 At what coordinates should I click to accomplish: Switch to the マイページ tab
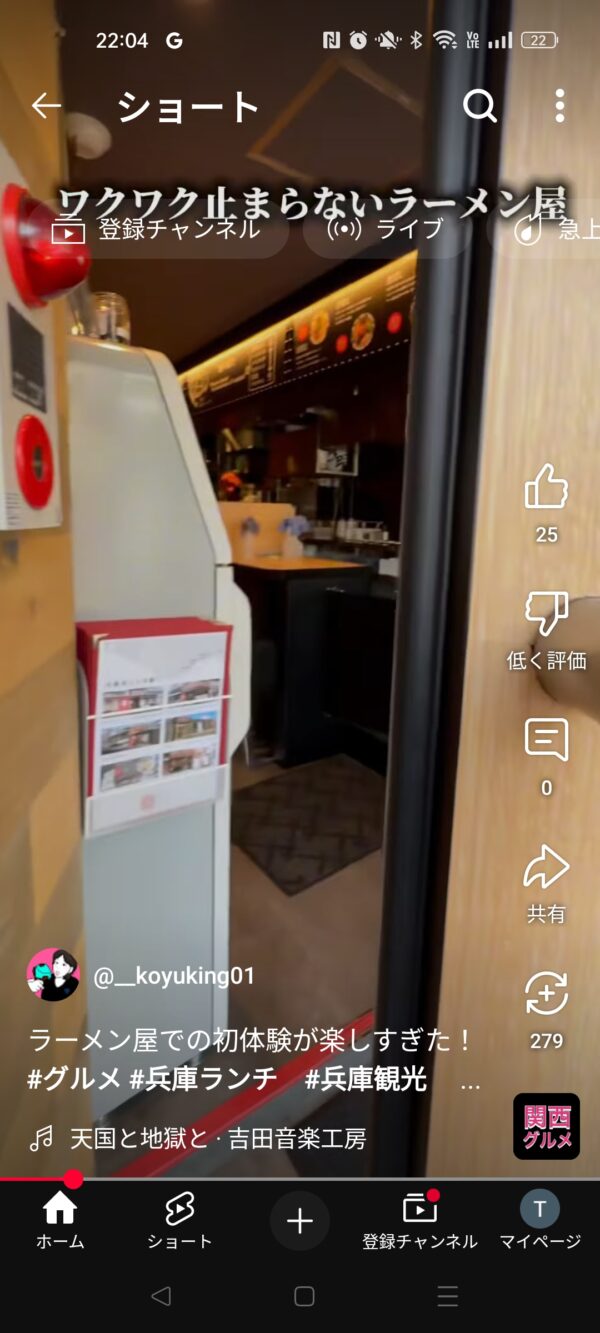point(540,1221)
